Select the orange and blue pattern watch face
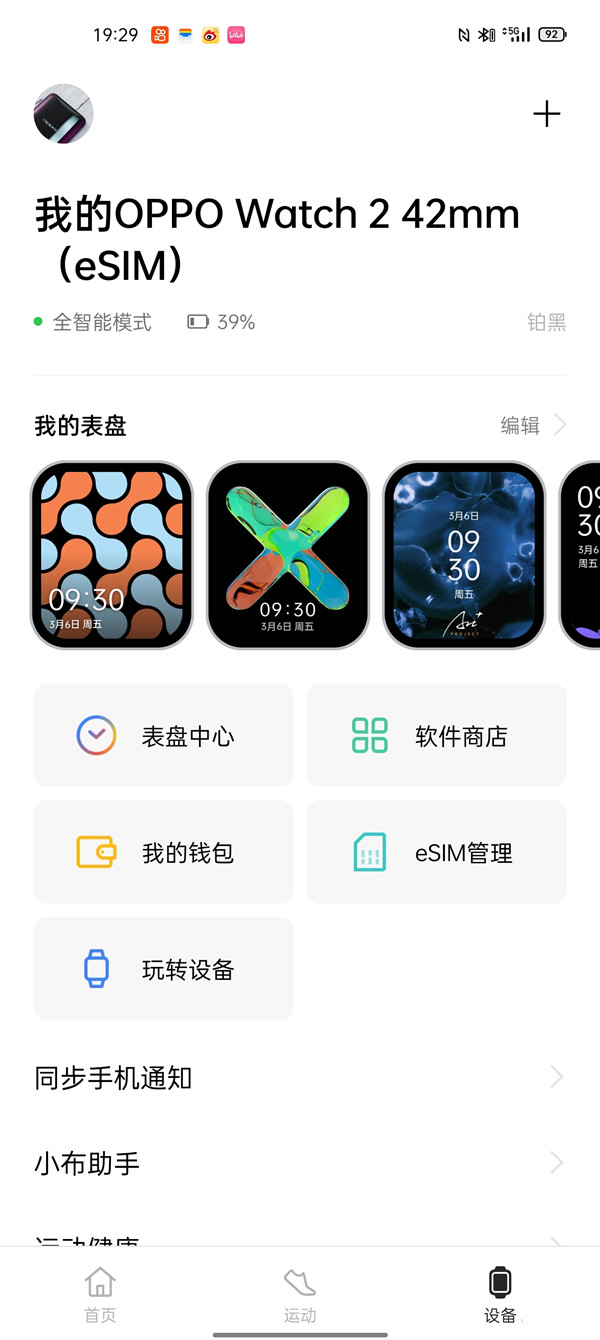 111,555
